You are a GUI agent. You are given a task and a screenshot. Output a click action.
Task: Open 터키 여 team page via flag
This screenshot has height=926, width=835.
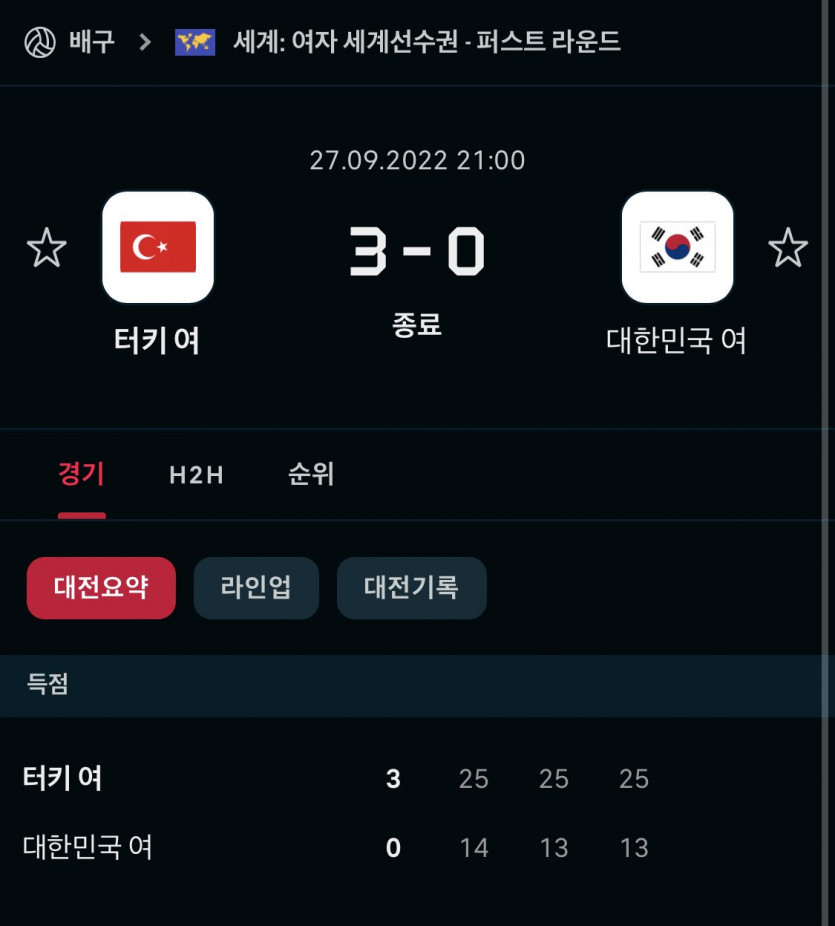pos(158,247)
